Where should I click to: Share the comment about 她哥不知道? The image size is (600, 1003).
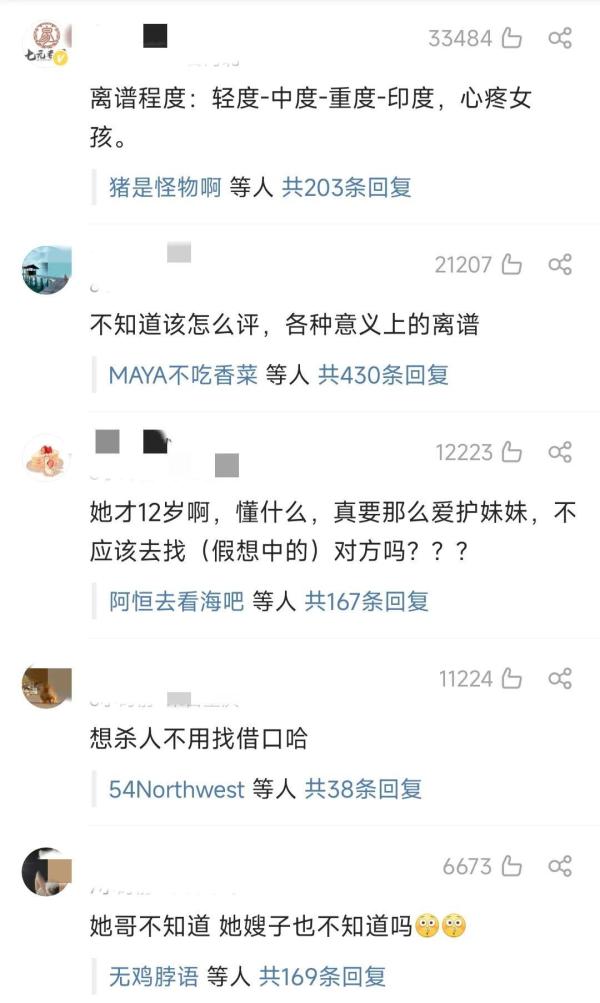click(560, 866)
